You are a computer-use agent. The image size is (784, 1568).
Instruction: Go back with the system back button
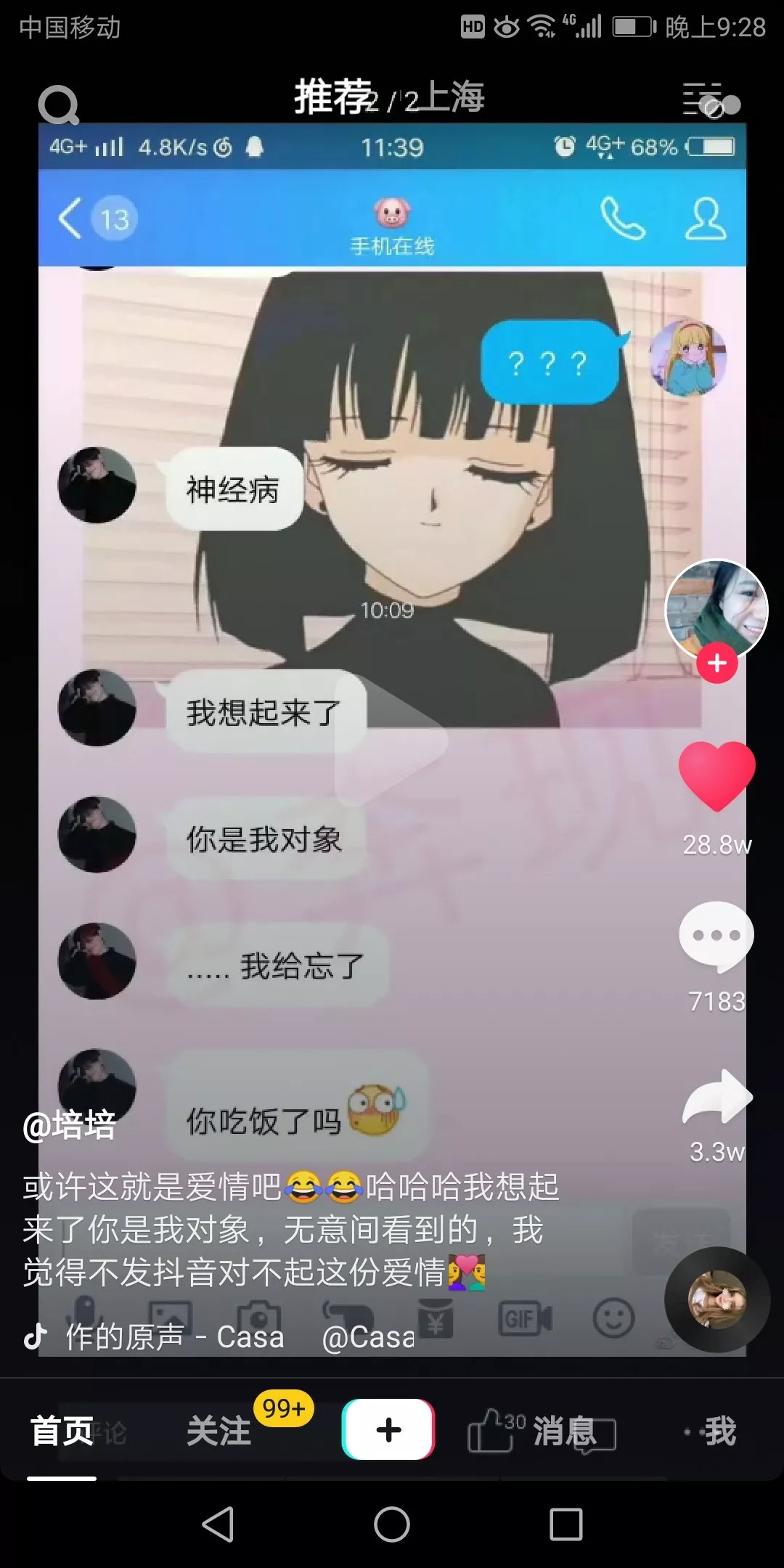pos(218,1524)
